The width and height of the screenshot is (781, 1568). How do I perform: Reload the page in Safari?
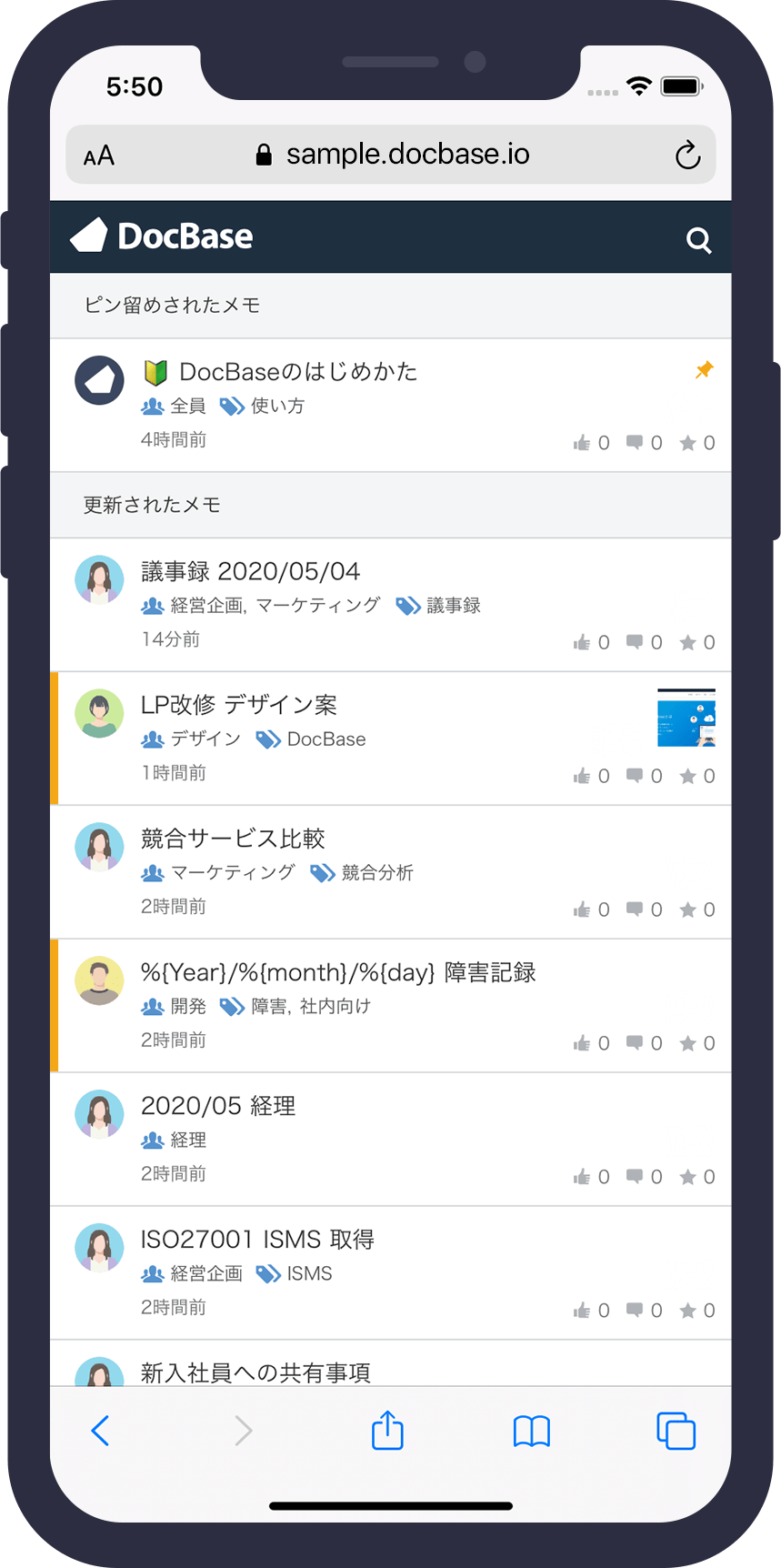tap(687, 156)
